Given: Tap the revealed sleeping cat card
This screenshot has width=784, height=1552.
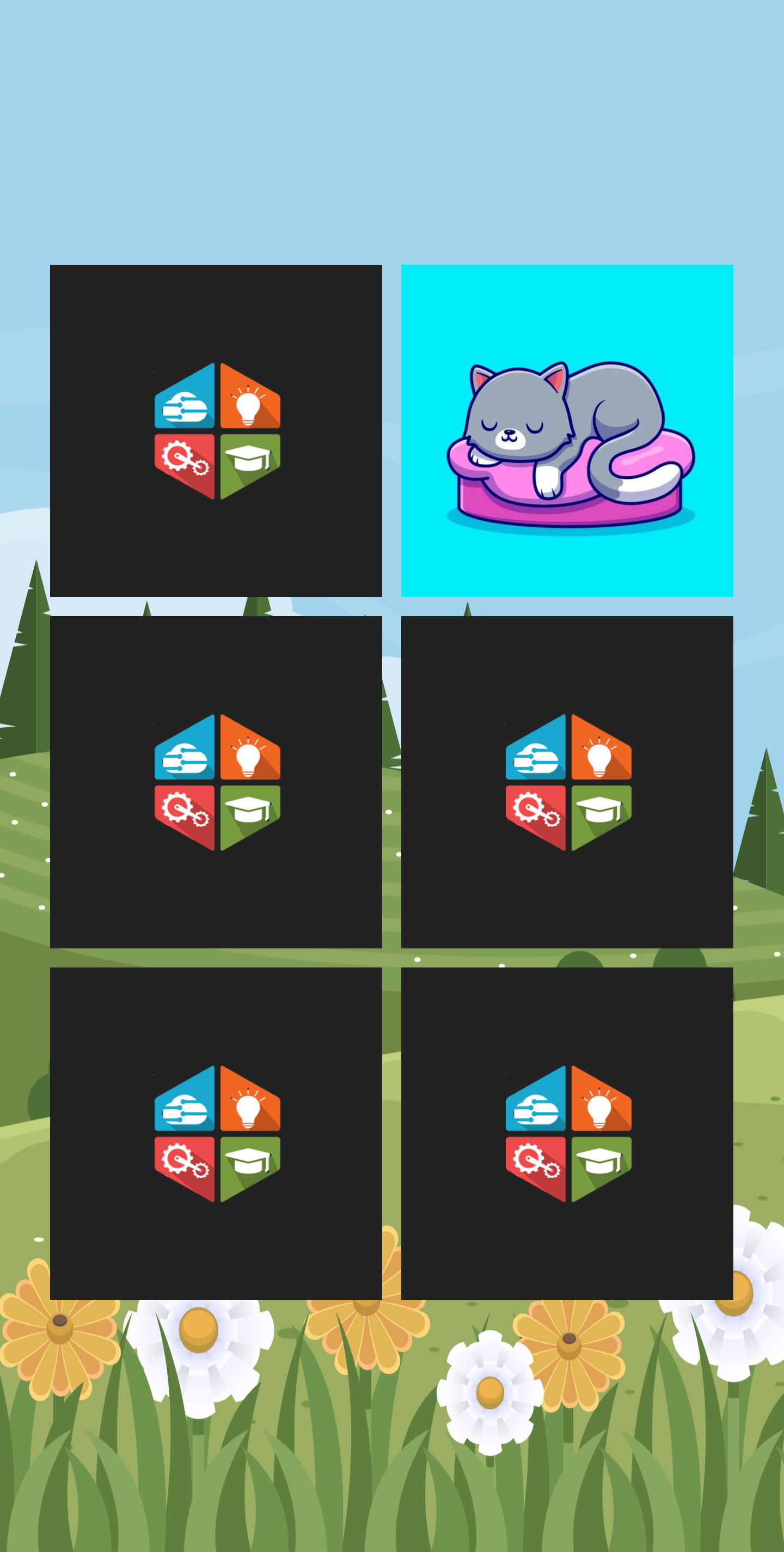Looking at the screenshot, I should click(567, 430).
